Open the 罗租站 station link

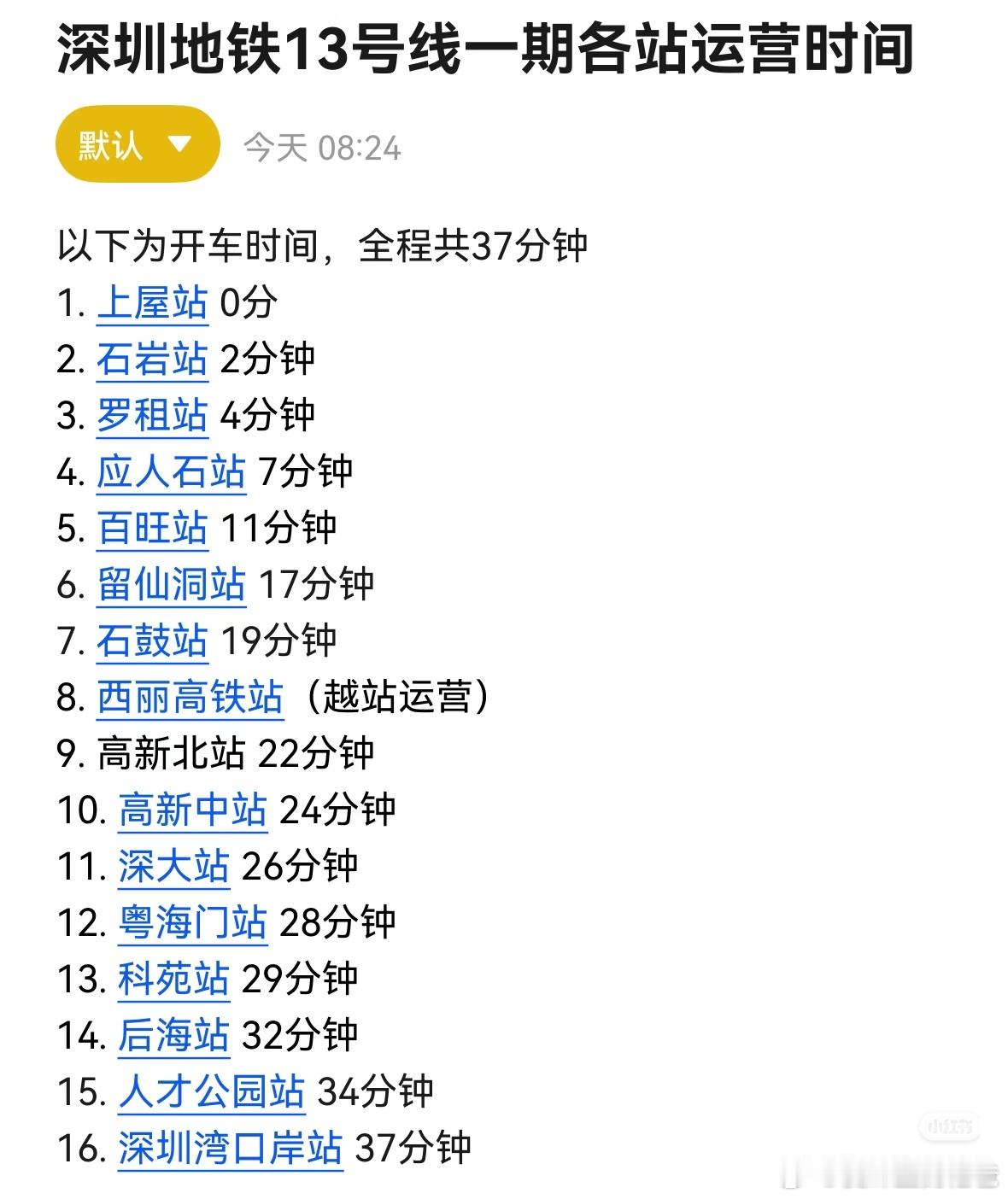(x=150, y=416)
